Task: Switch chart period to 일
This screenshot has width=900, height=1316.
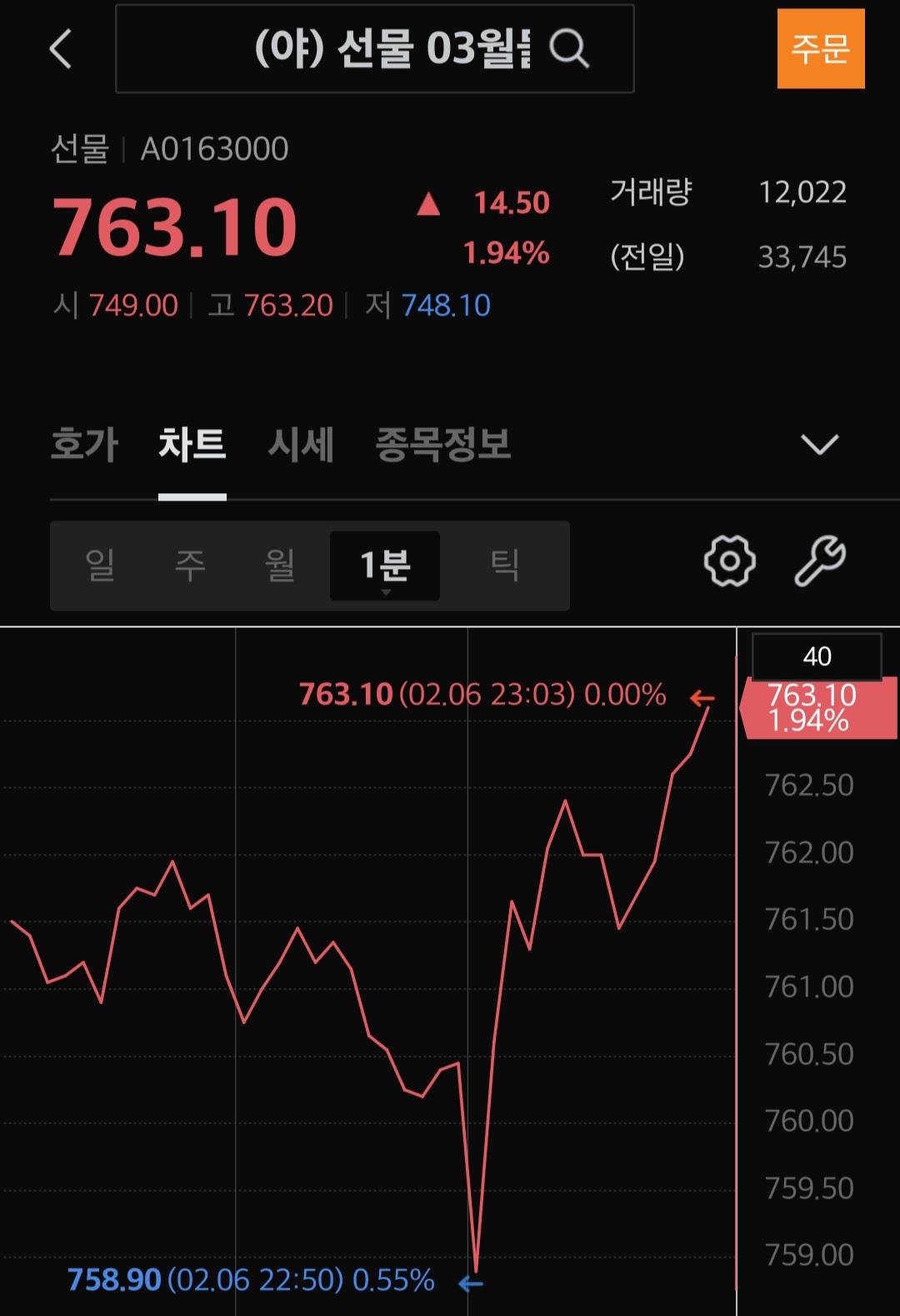Action: click(x=100, y=566)
